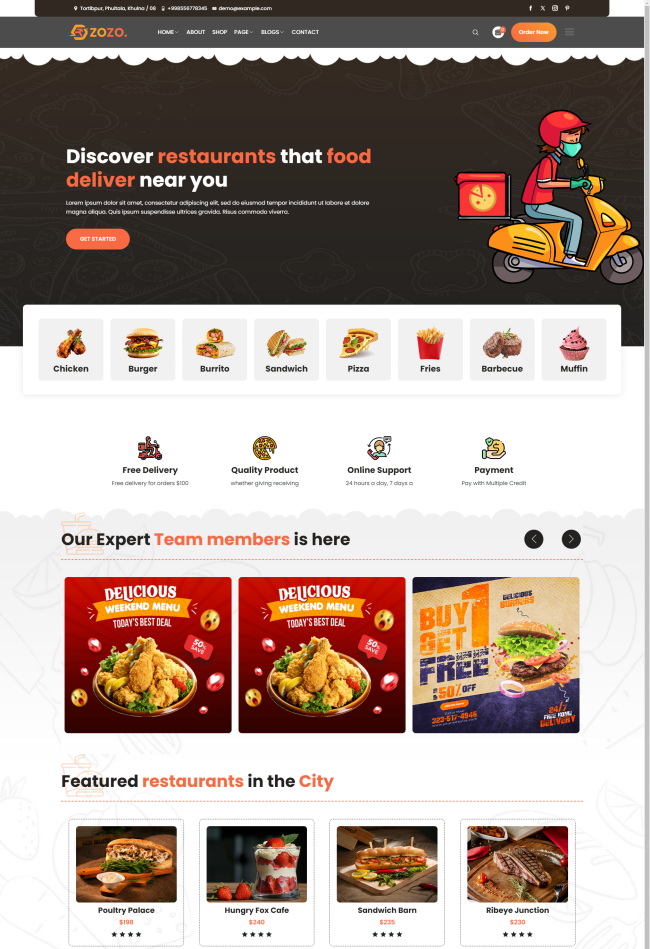This screenshot has width=650, height=949.
Task: Open the Buy 1 Get 1 Free burger banner
Action: click(x=495, y=655)
